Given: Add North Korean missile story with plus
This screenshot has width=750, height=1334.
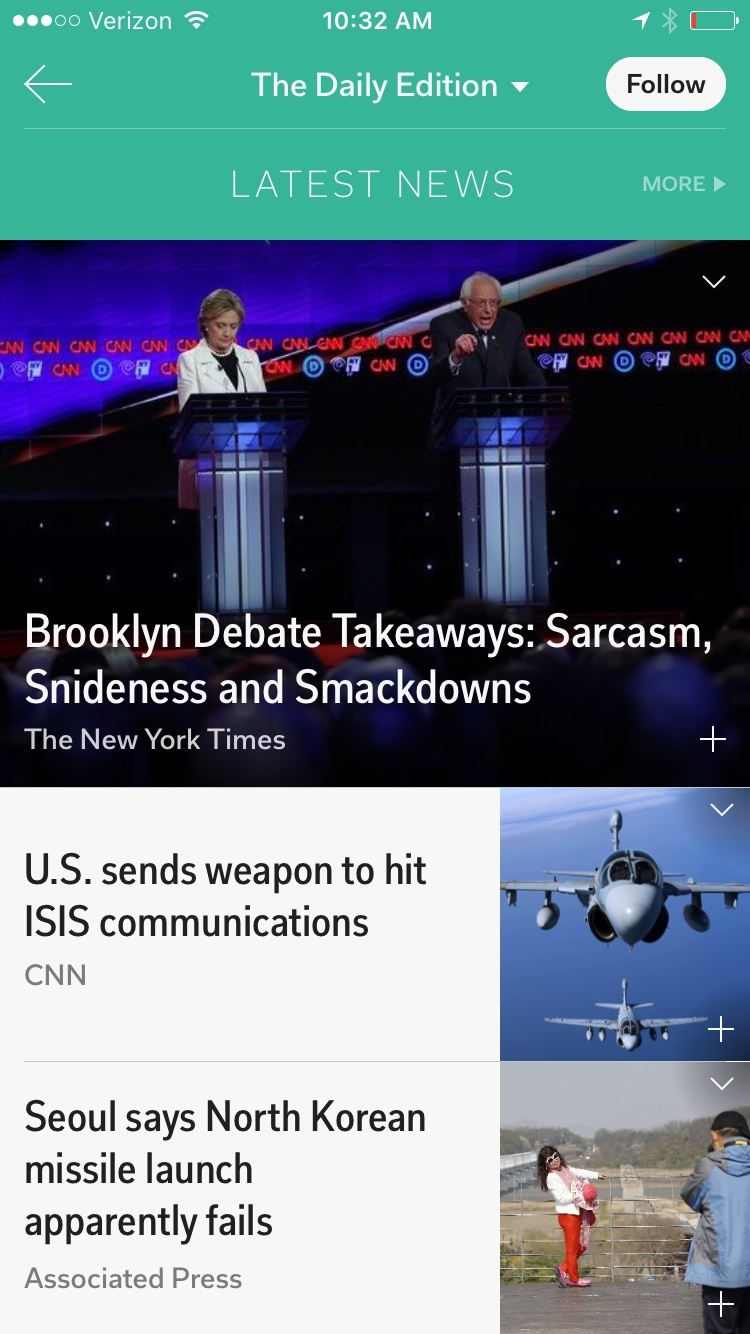Looking at the screenshot, I should (720, 1303).
